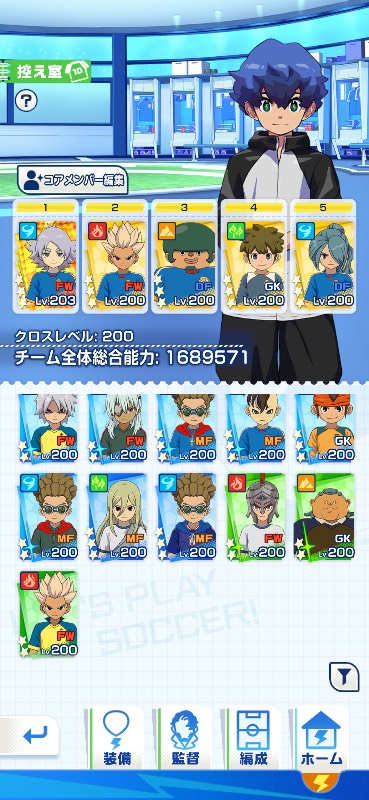
Task: Switch to 編成 formation tab
Action: (254, 738)
